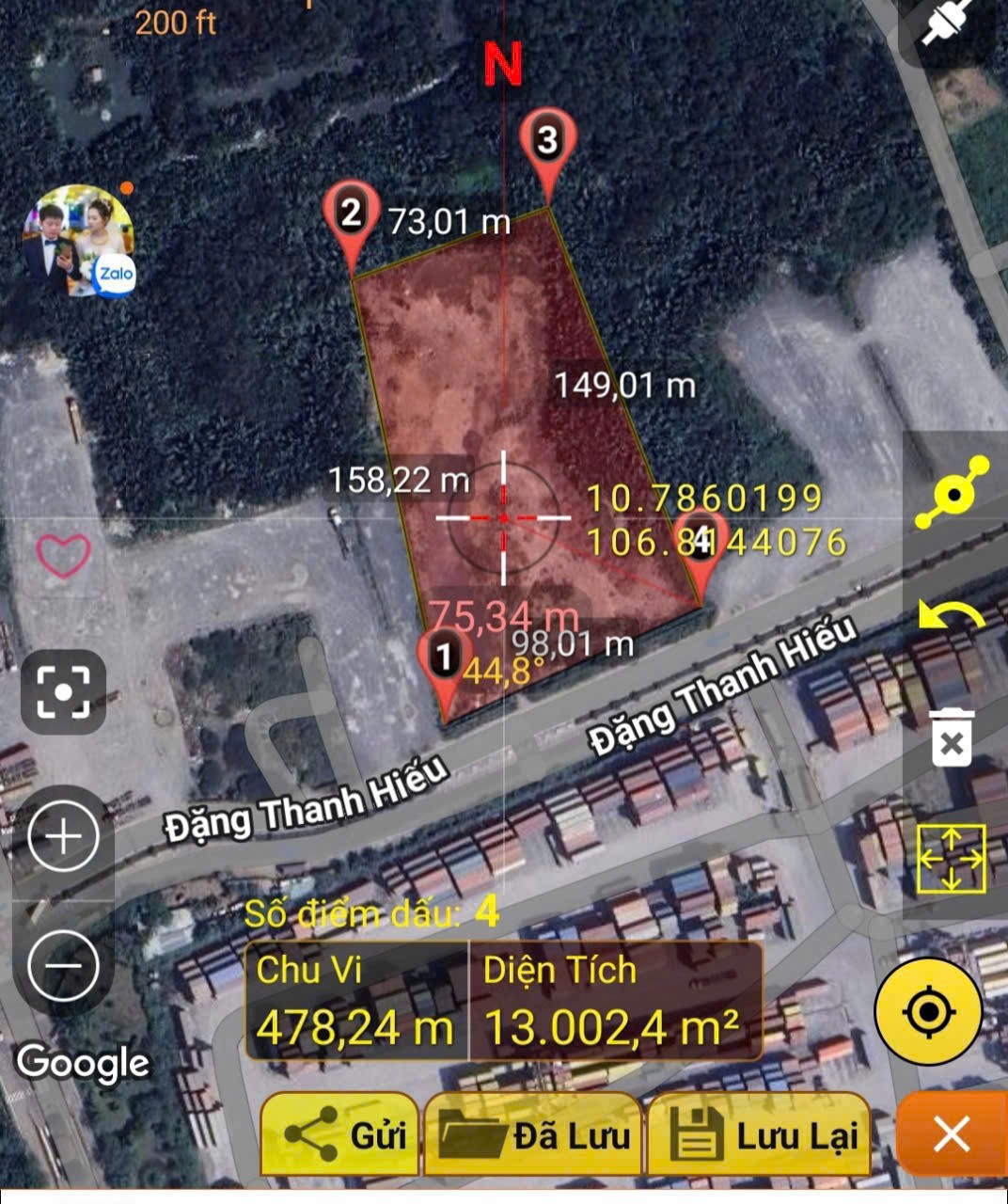Expand map view with fullscreen arrows icon

952,856
